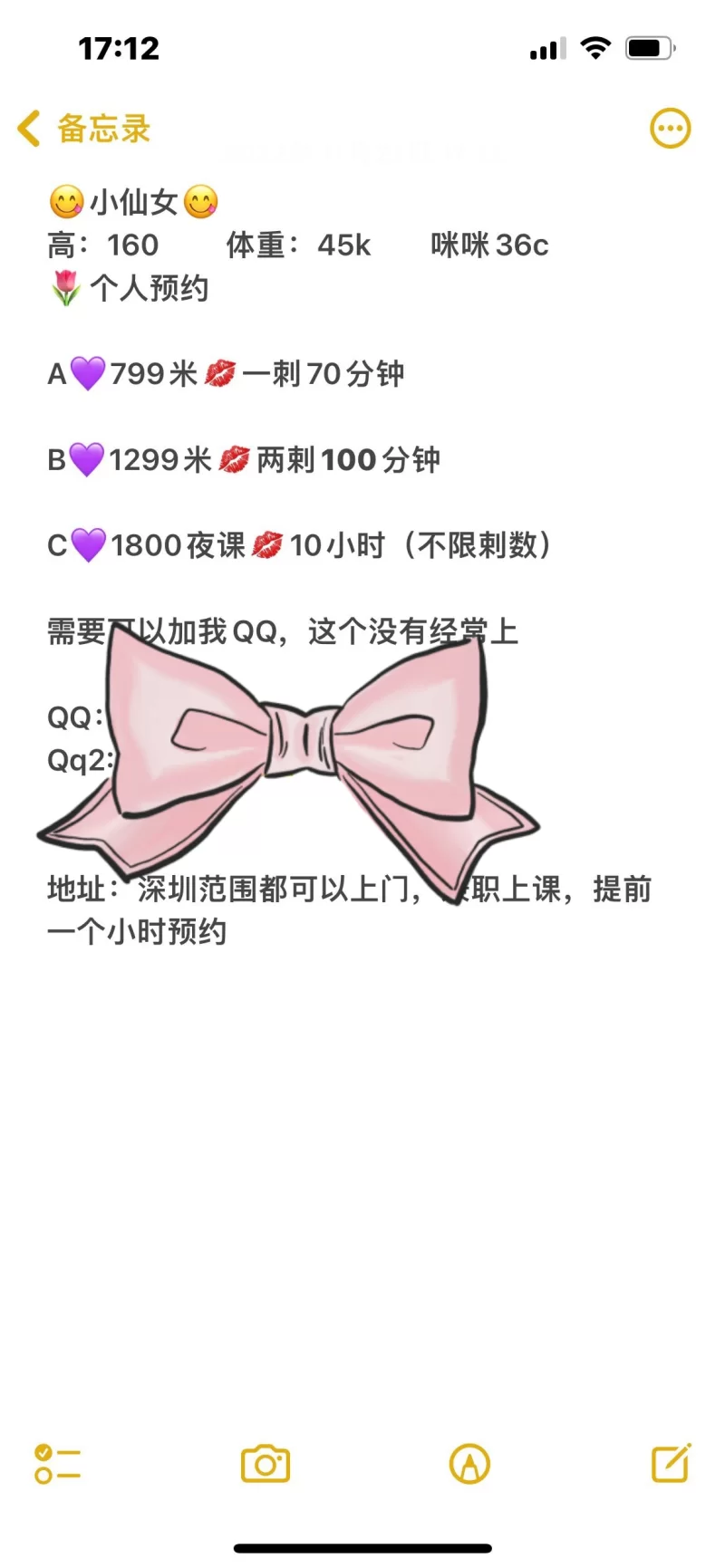725x1568 pixels.
Task: Go back to the 备忘录 list
Action: (x=83, y=129)
